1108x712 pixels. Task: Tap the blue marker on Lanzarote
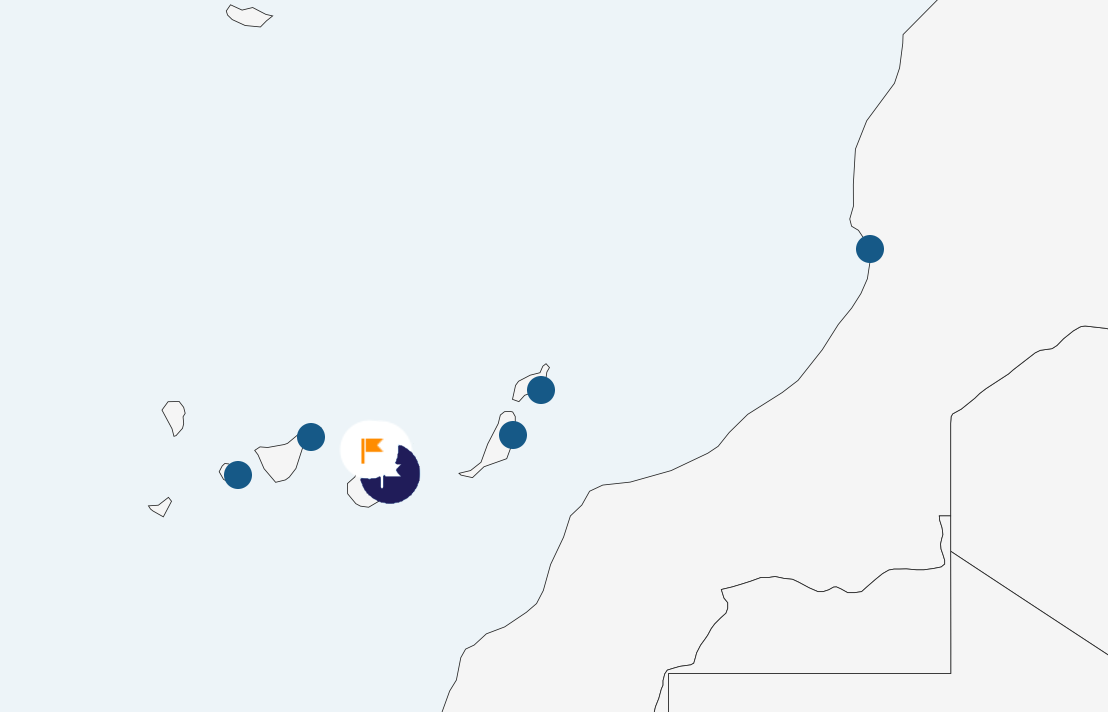541,390
